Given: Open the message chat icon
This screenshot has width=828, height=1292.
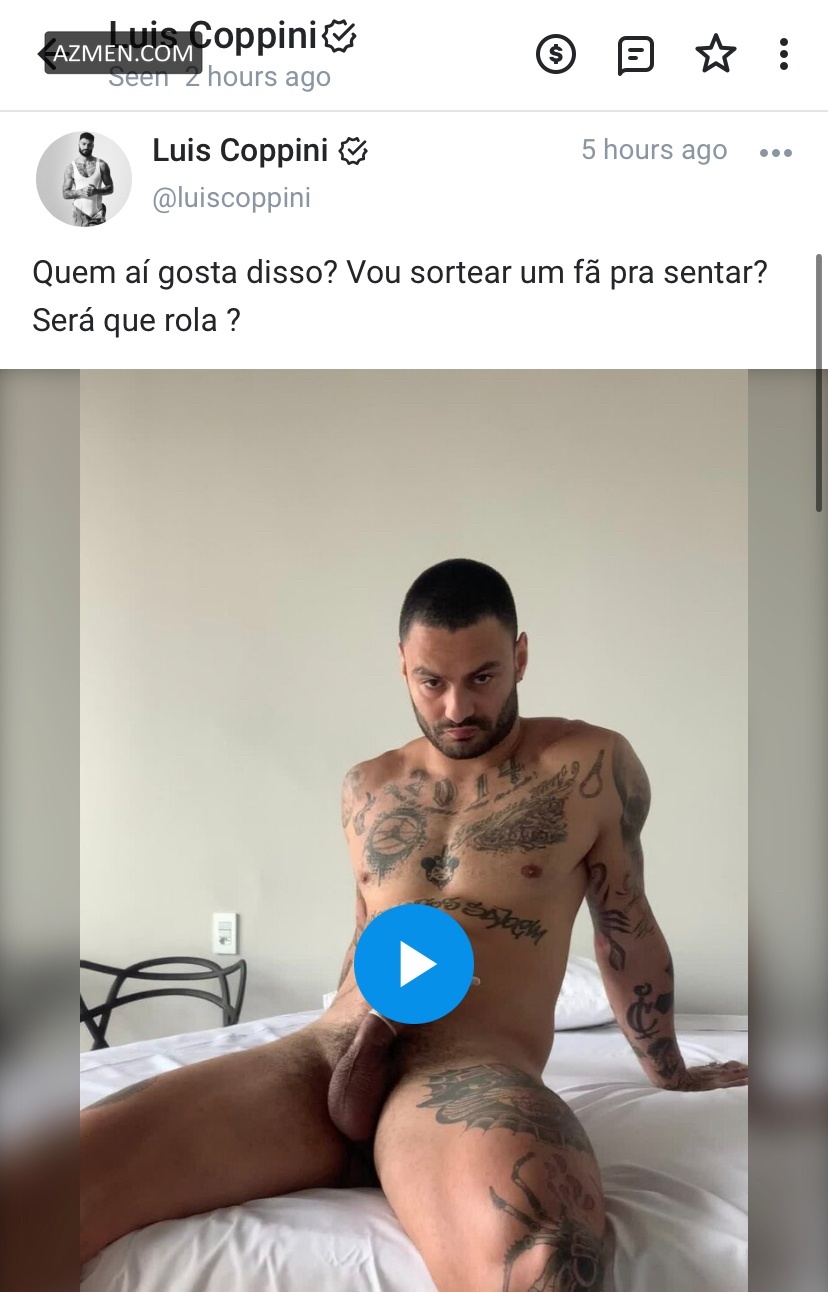Looking at the screenshot, I should (635, 55).
